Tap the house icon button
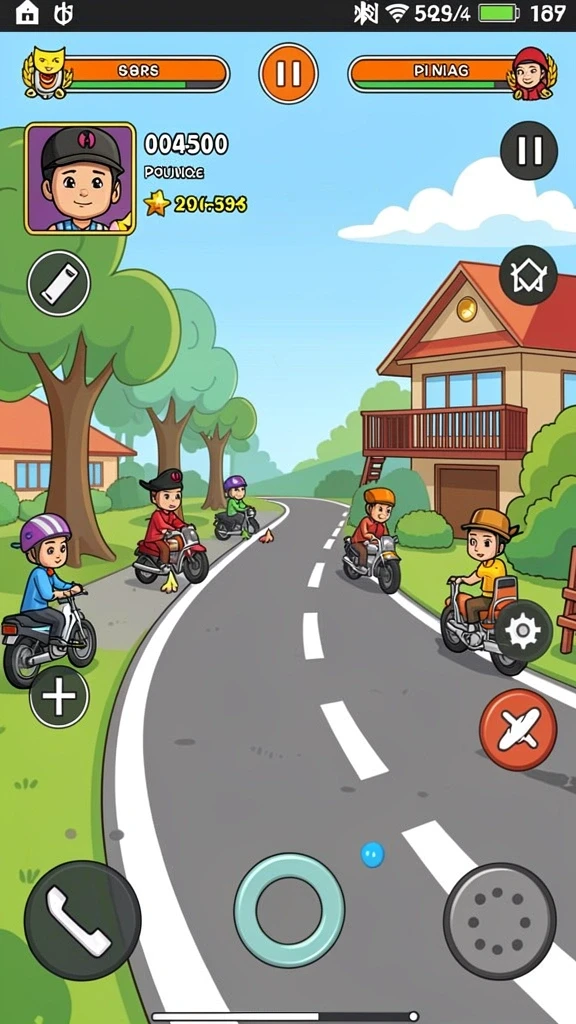The height and width of the screenshot is (1024, 576). (x=528, y=276)
